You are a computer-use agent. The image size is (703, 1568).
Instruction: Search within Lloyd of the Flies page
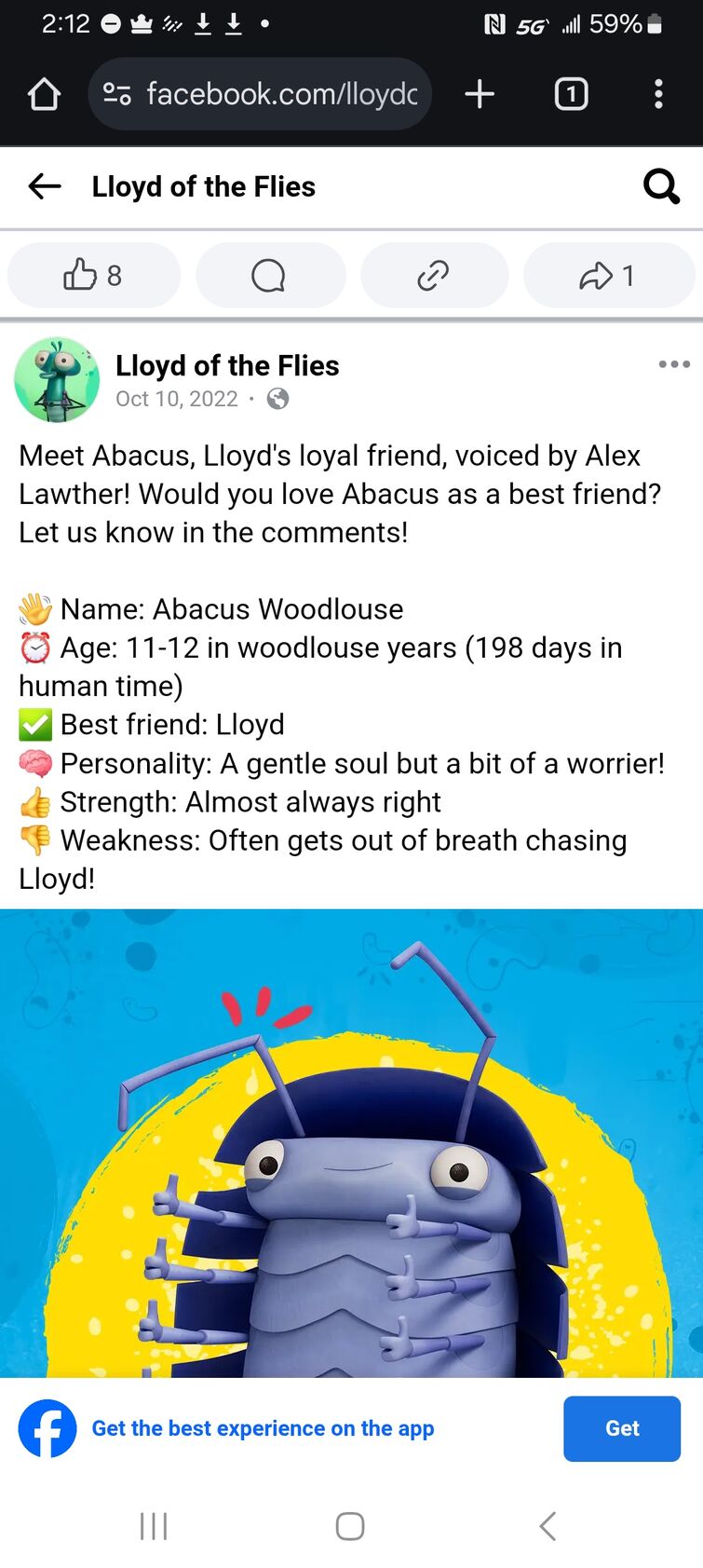(661, 186)
